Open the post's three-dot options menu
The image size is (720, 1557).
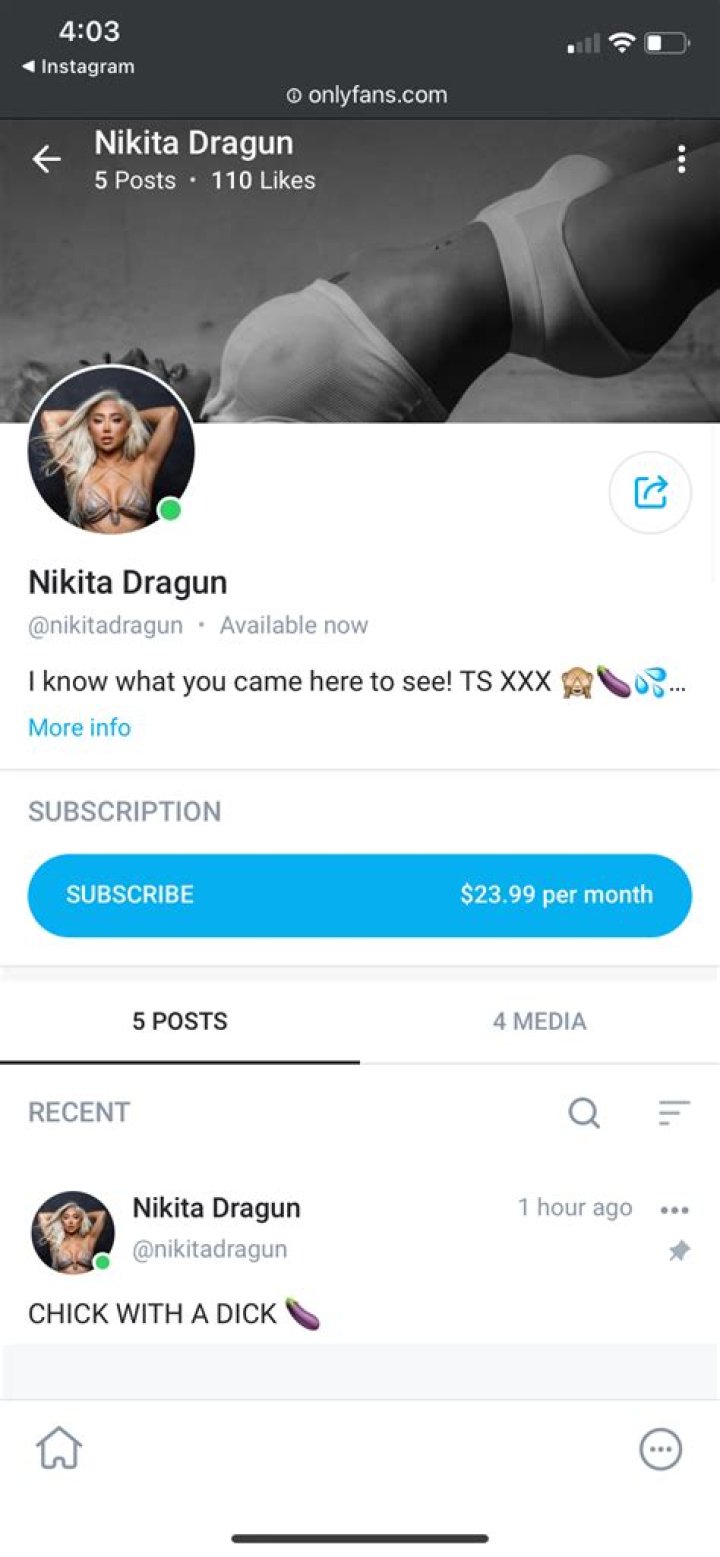(x=676, y=1208)
